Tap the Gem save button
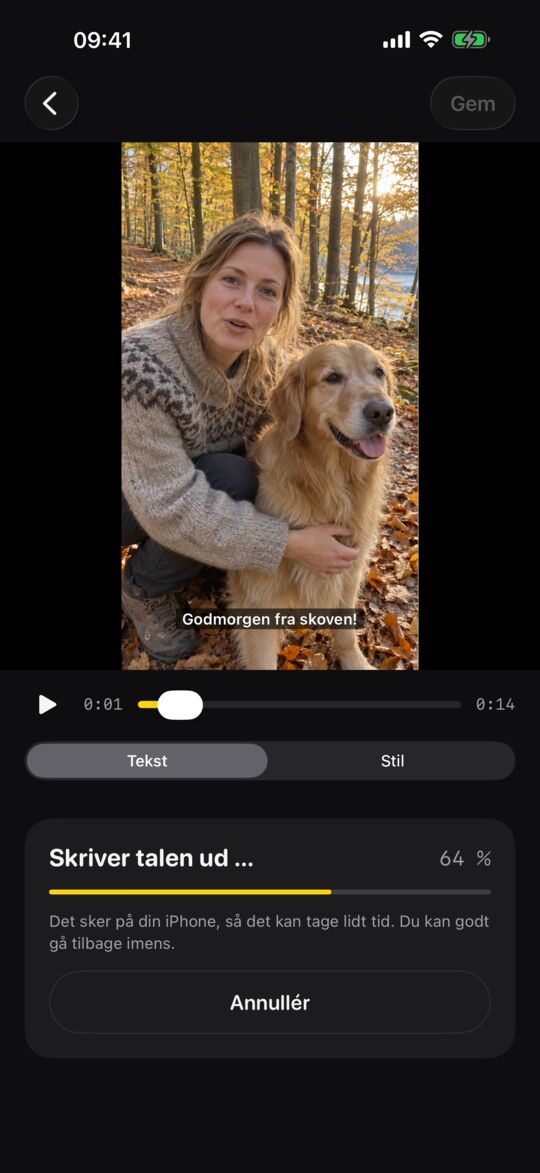 point(473,103)
